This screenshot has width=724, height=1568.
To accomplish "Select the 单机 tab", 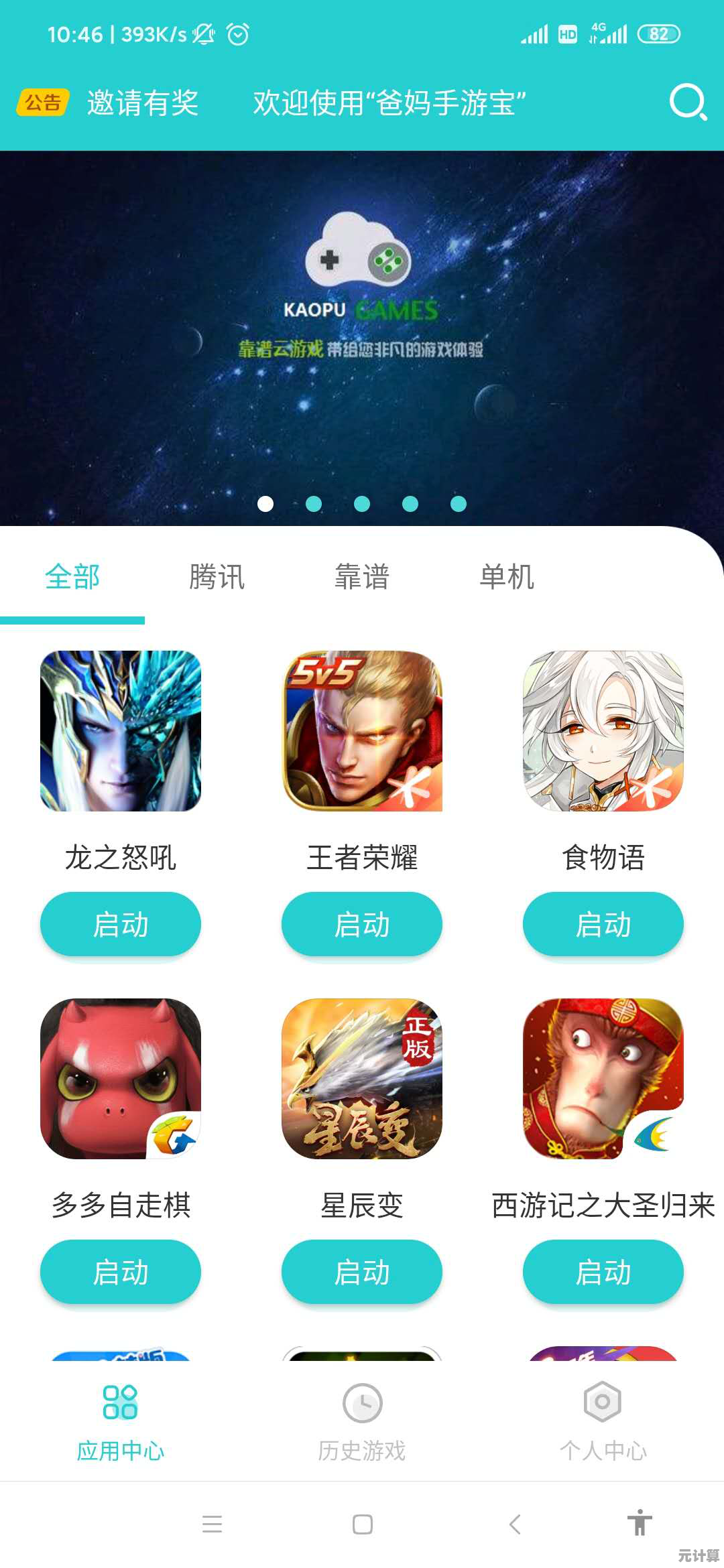I will (x=507, y=577).
